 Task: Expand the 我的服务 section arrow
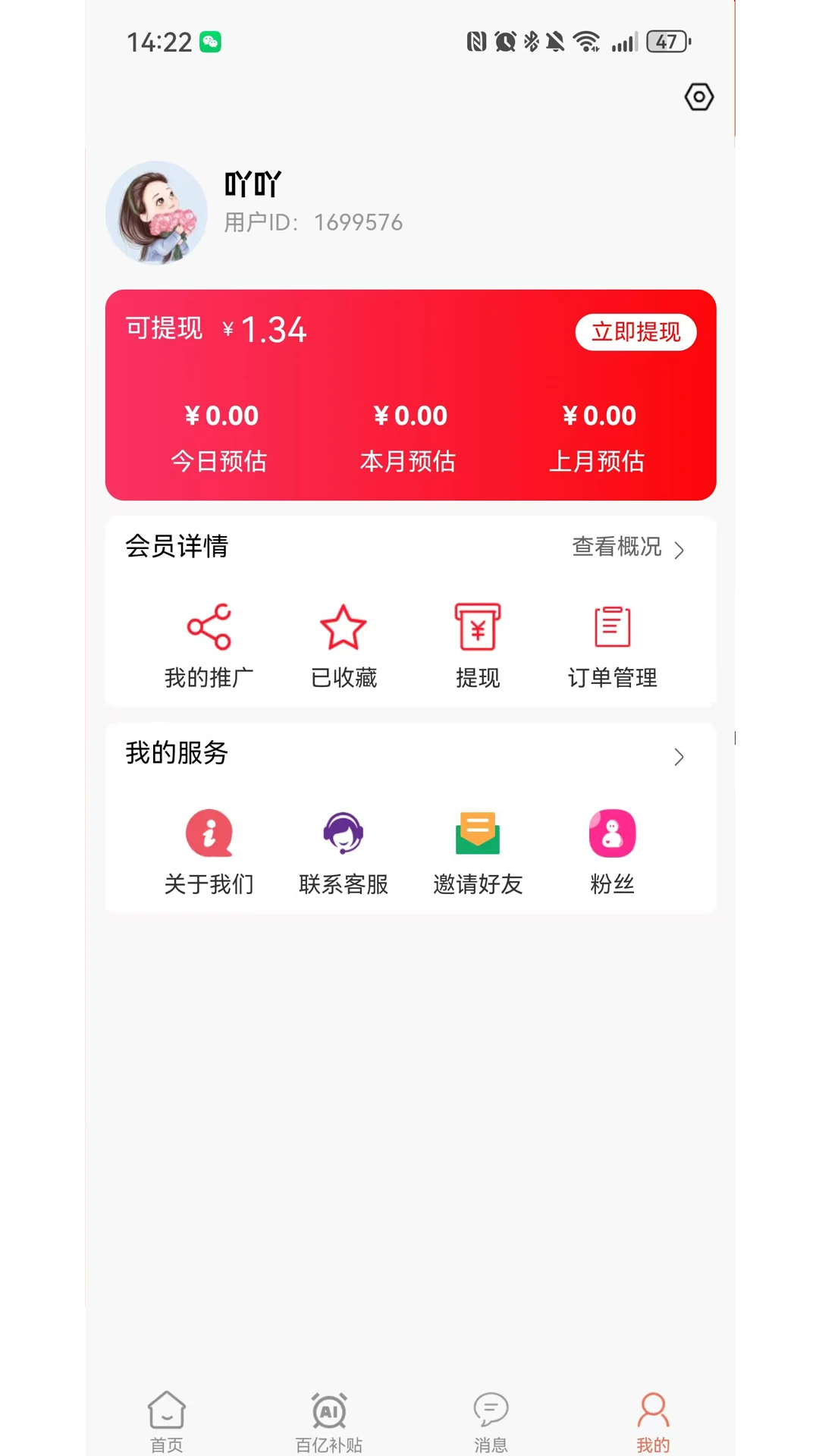point(679,757)
